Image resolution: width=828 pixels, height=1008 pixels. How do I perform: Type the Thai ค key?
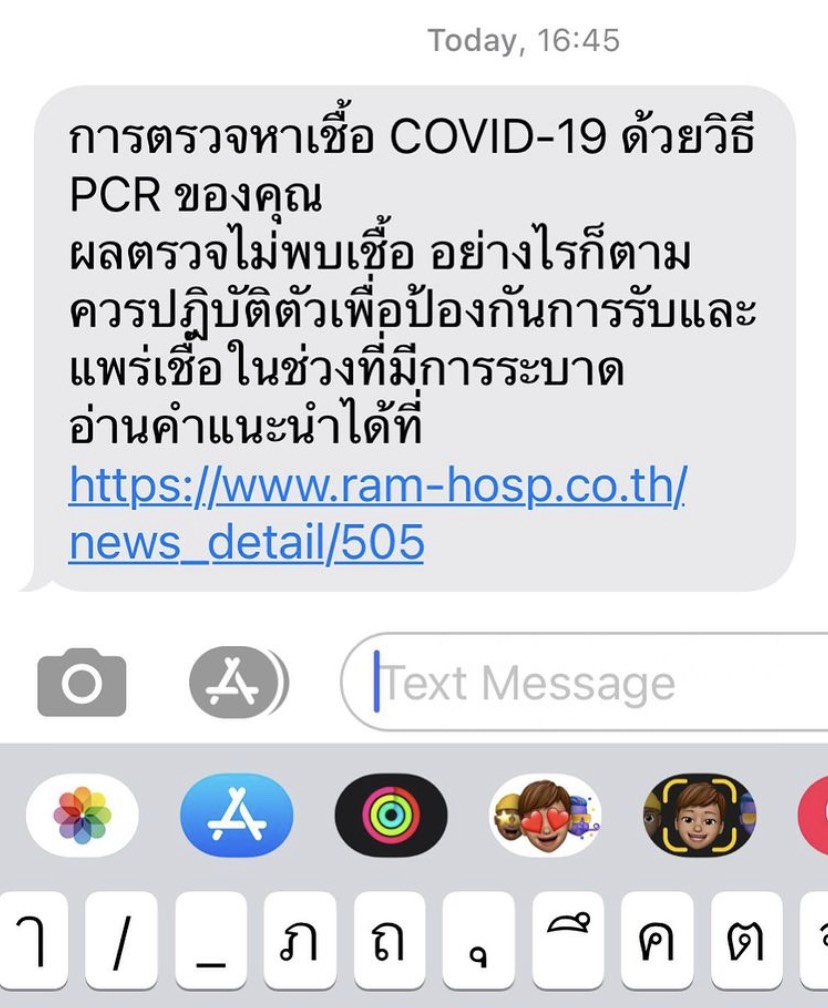point(657,941)
